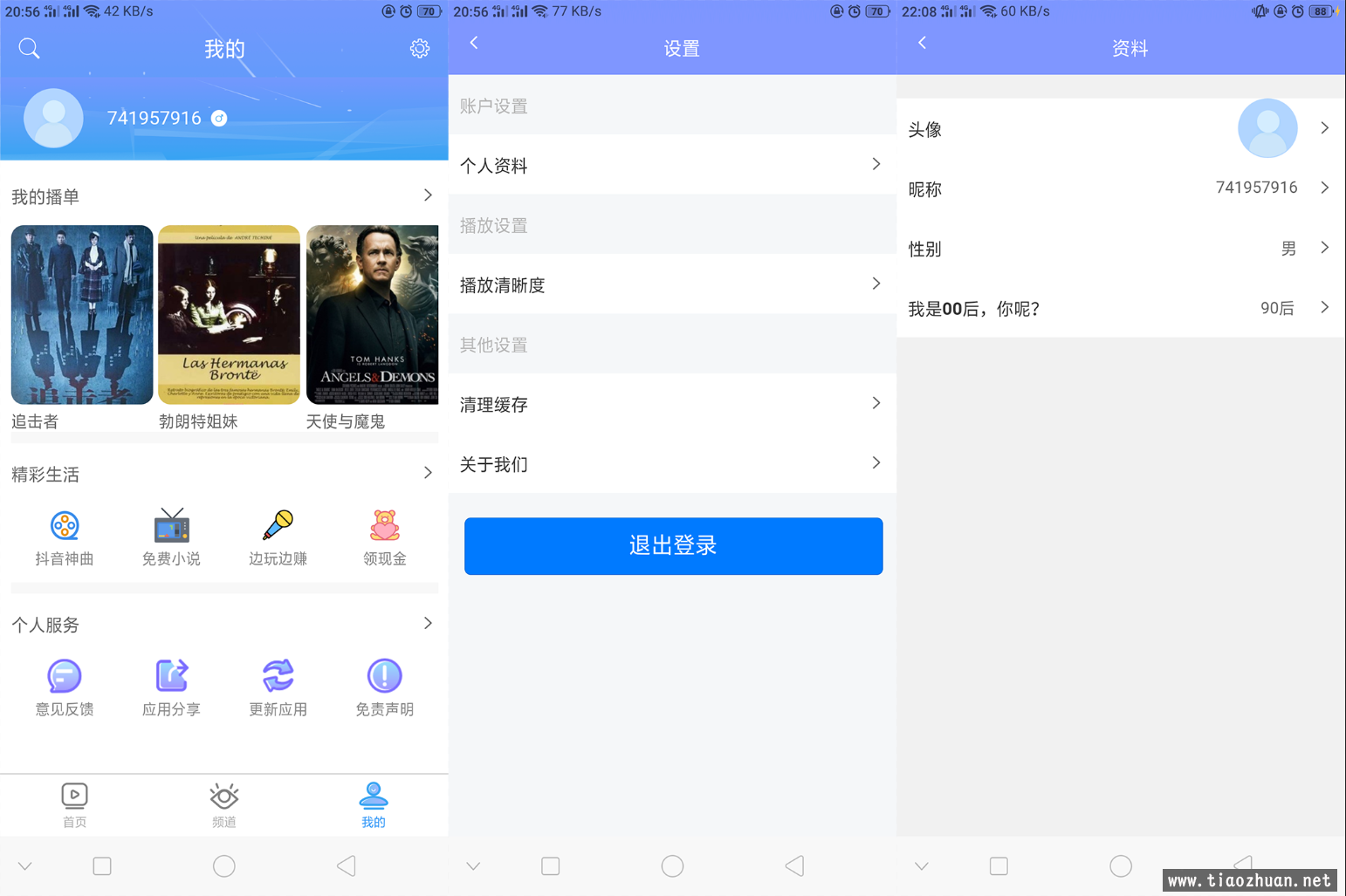Expand the 我的播单 playlist section
Image resolution: width=1346 pixels, height=896 pixels.
427,195
